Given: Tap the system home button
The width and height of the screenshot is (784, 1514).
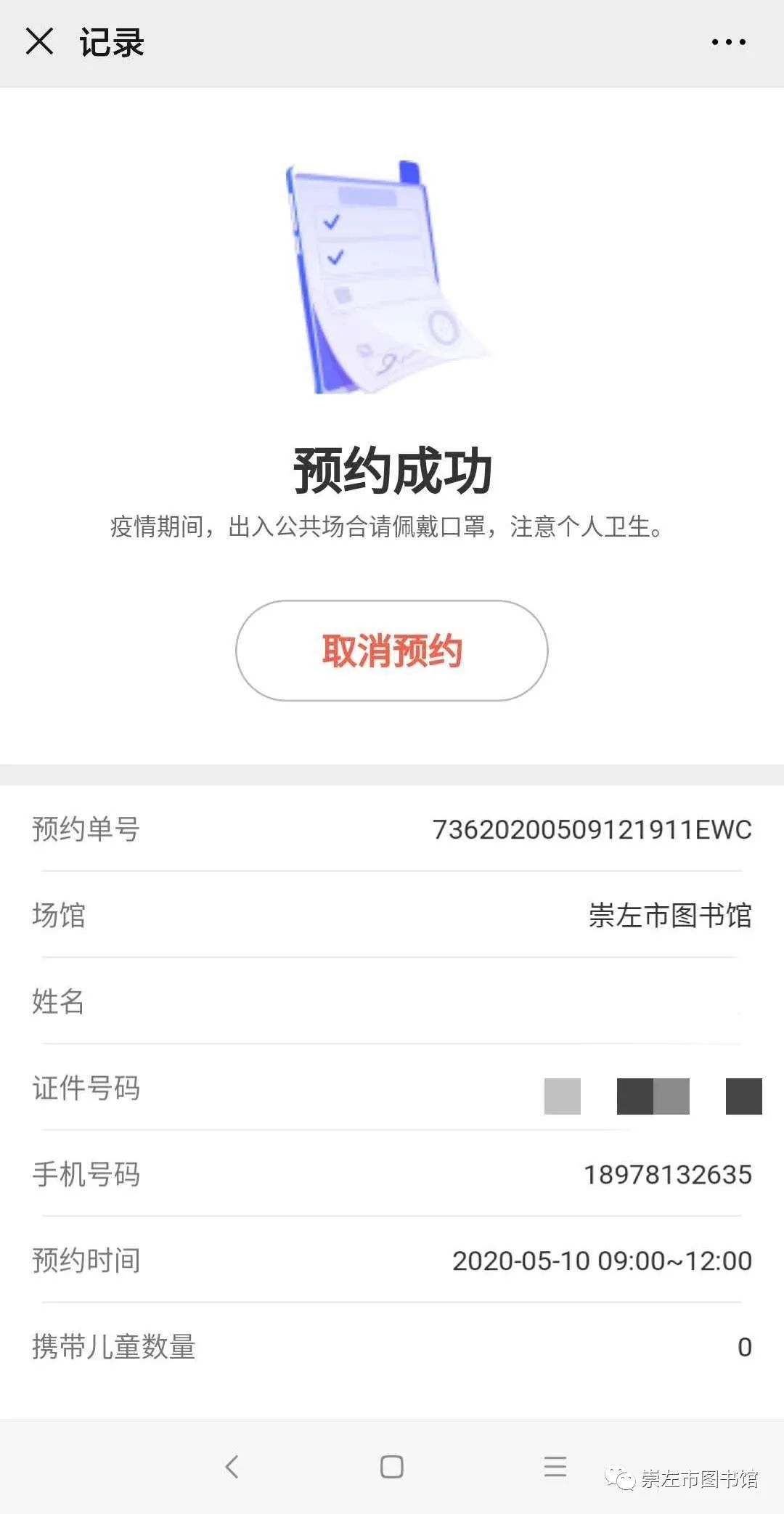Looking at the screenshot, I should tap(392, 1466).
